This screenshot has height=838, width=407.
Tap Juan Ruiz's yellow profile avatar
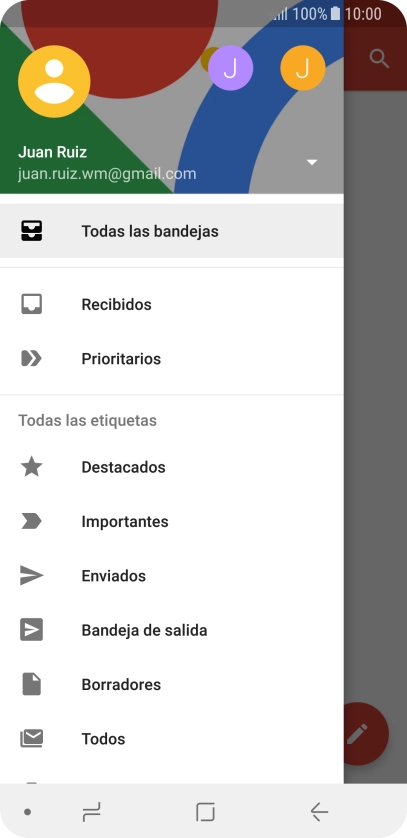[54, 81]
